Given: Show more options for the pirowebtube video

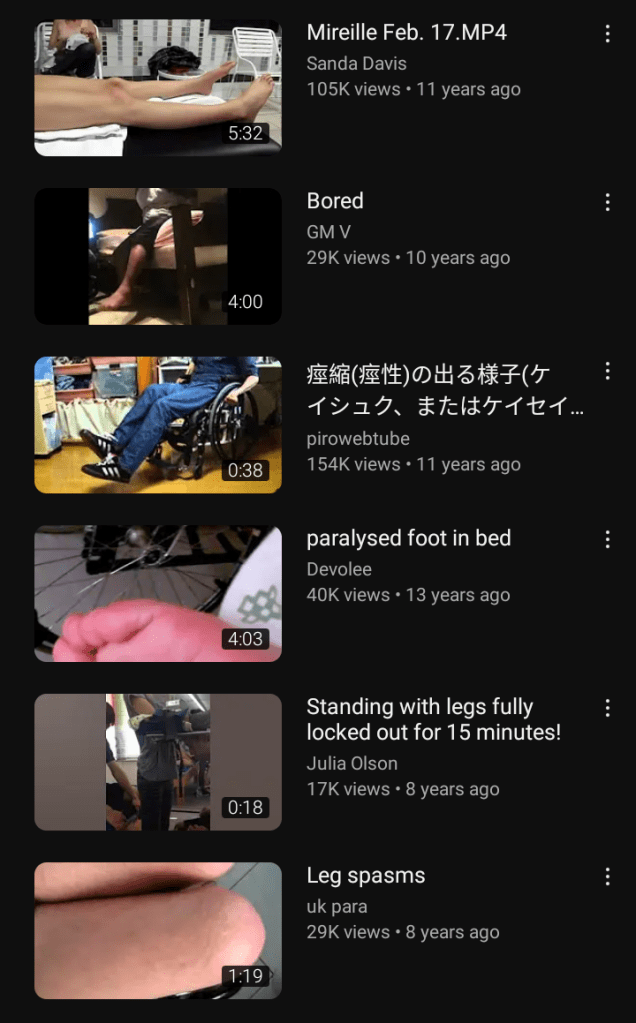Looking at the screenshot, I should pos(607,371).
